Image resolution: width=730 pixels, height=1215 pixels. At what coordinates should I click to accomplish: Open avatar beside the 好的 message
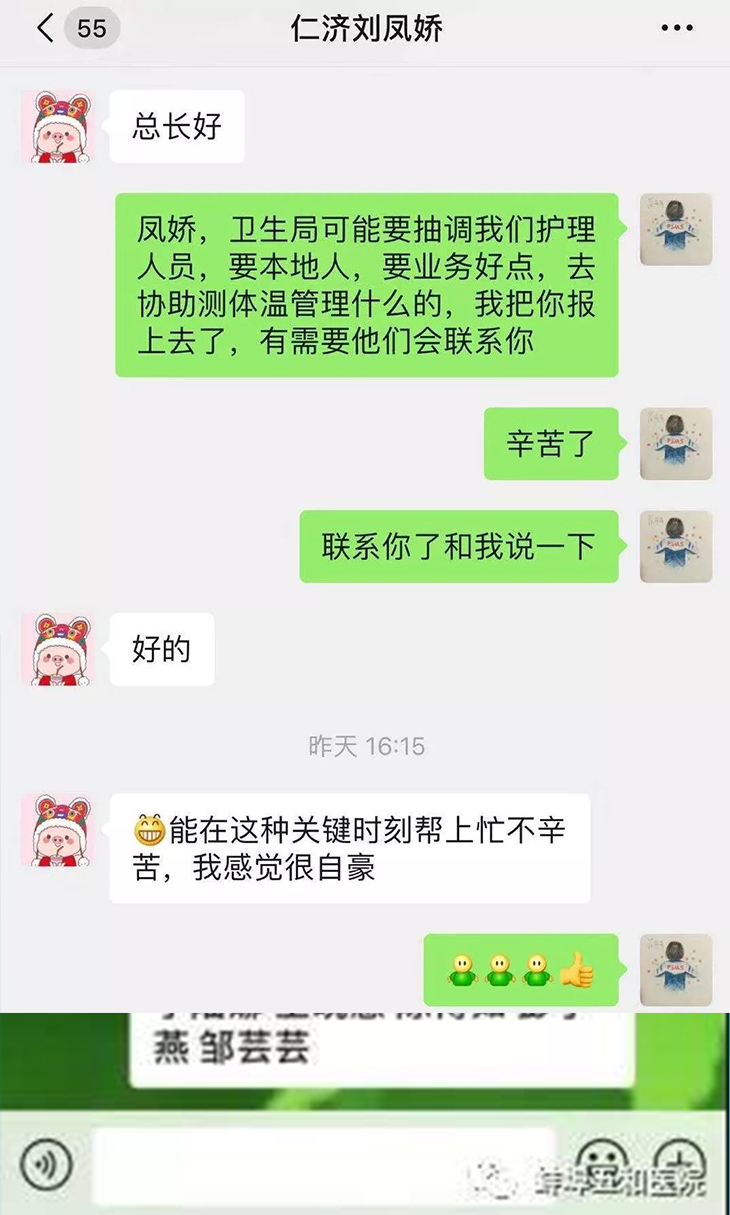point(57,649)
